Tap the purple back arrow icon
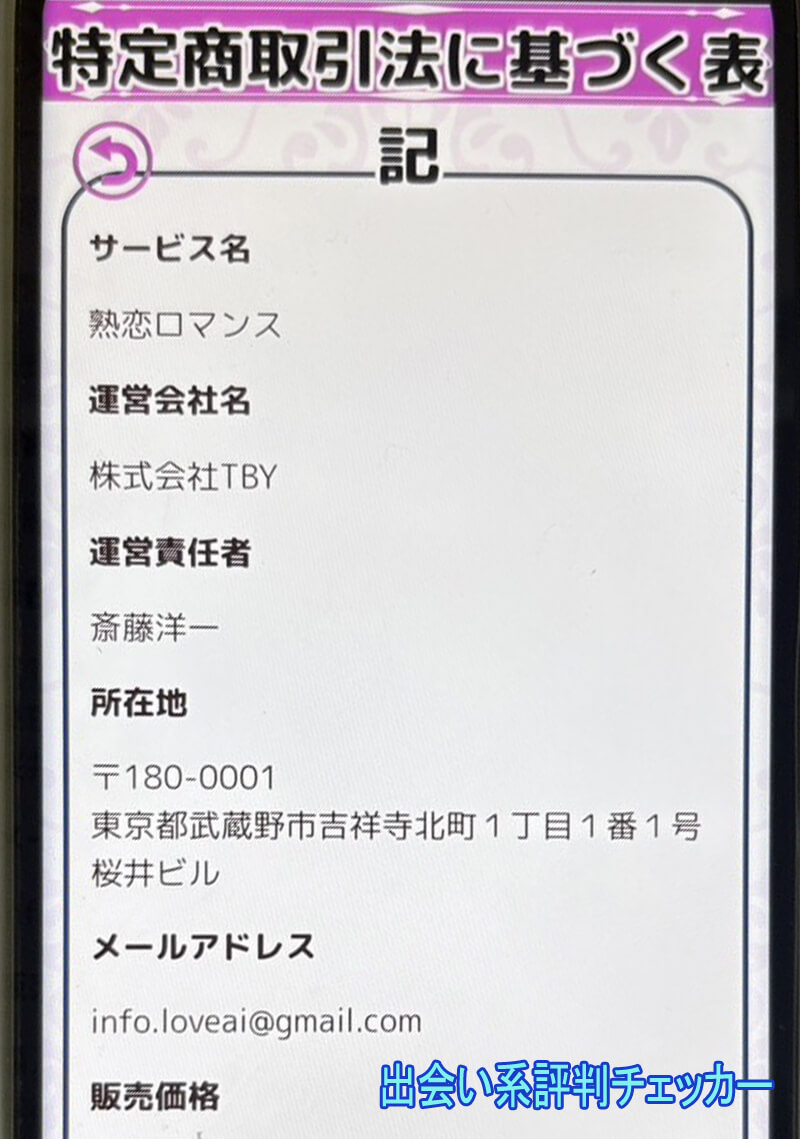The width and height of the screenshot is (800, 1139). tap(111, 161)
